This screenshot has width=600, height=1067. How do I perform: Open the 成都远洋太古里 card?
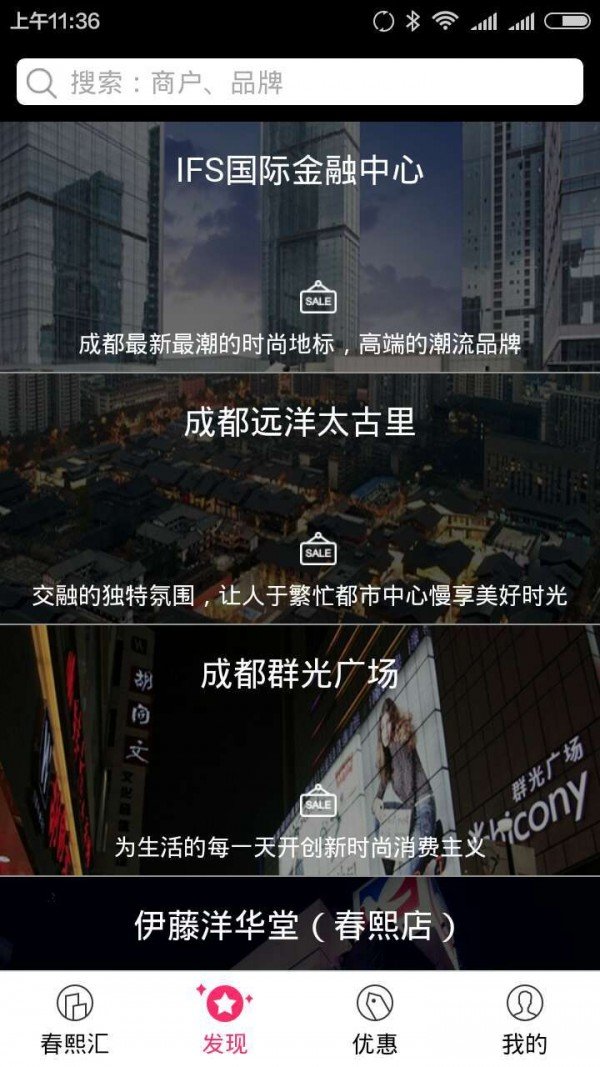300,498
